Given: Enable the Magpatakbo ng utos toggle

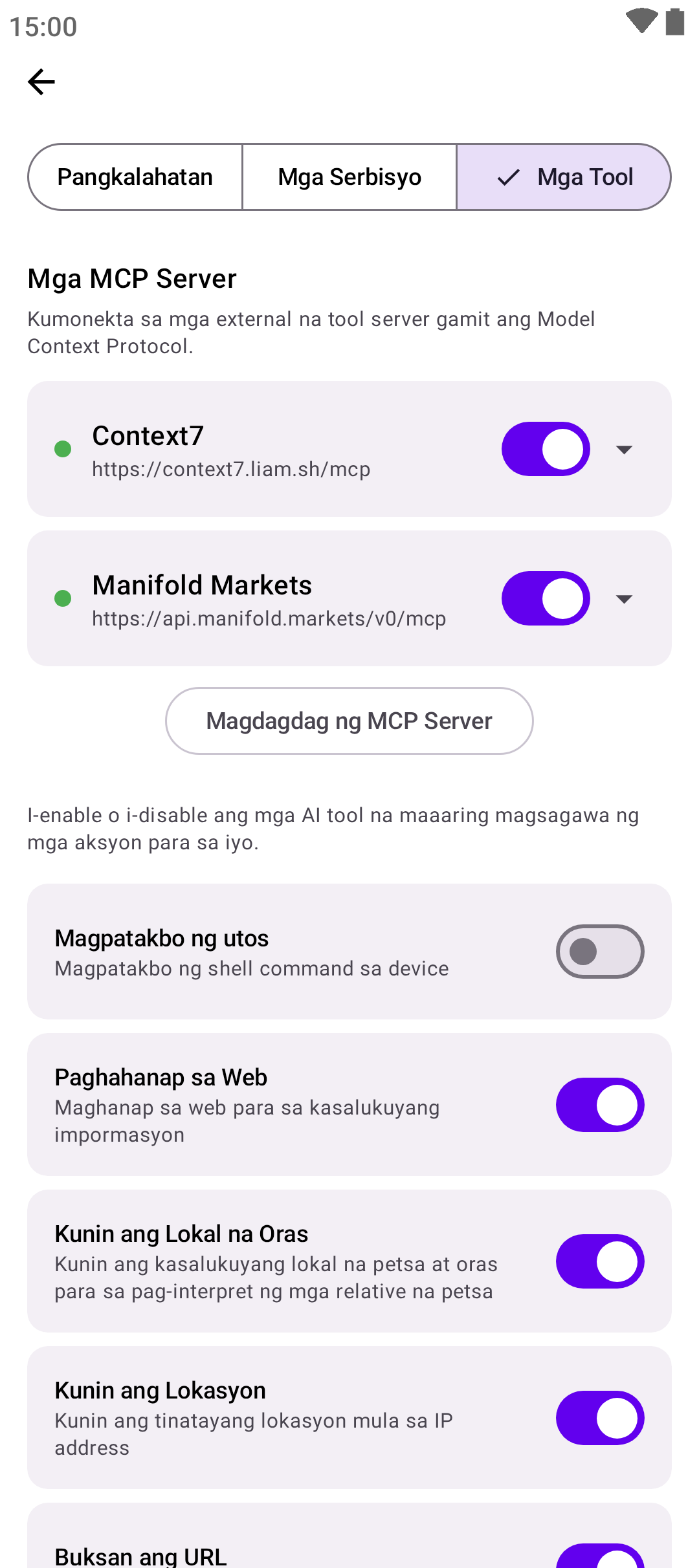Looking at the screenshot, I should 599,952.
